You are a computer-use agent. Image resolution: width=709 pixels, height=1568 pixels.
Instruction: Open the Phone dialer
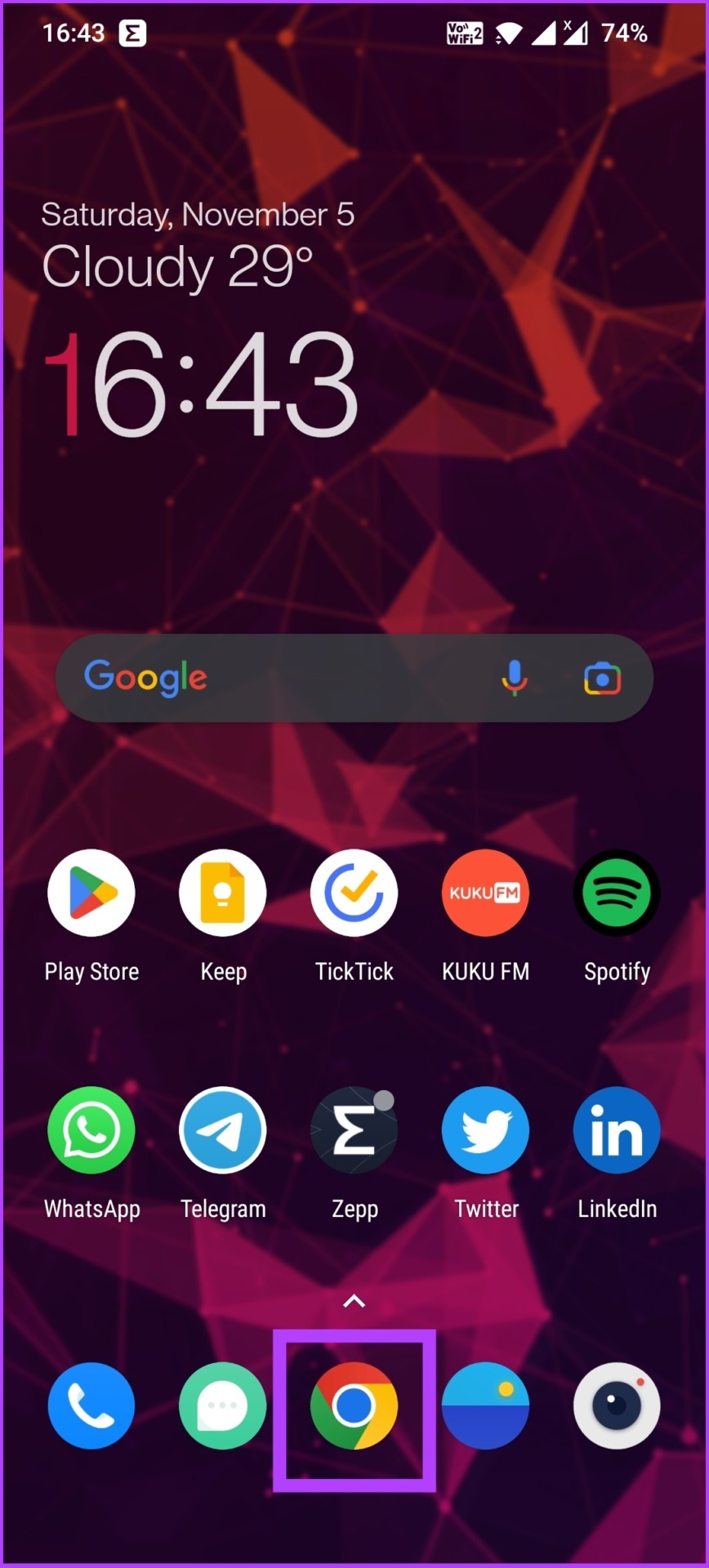pyautogui.click(x=91, y=1405)
